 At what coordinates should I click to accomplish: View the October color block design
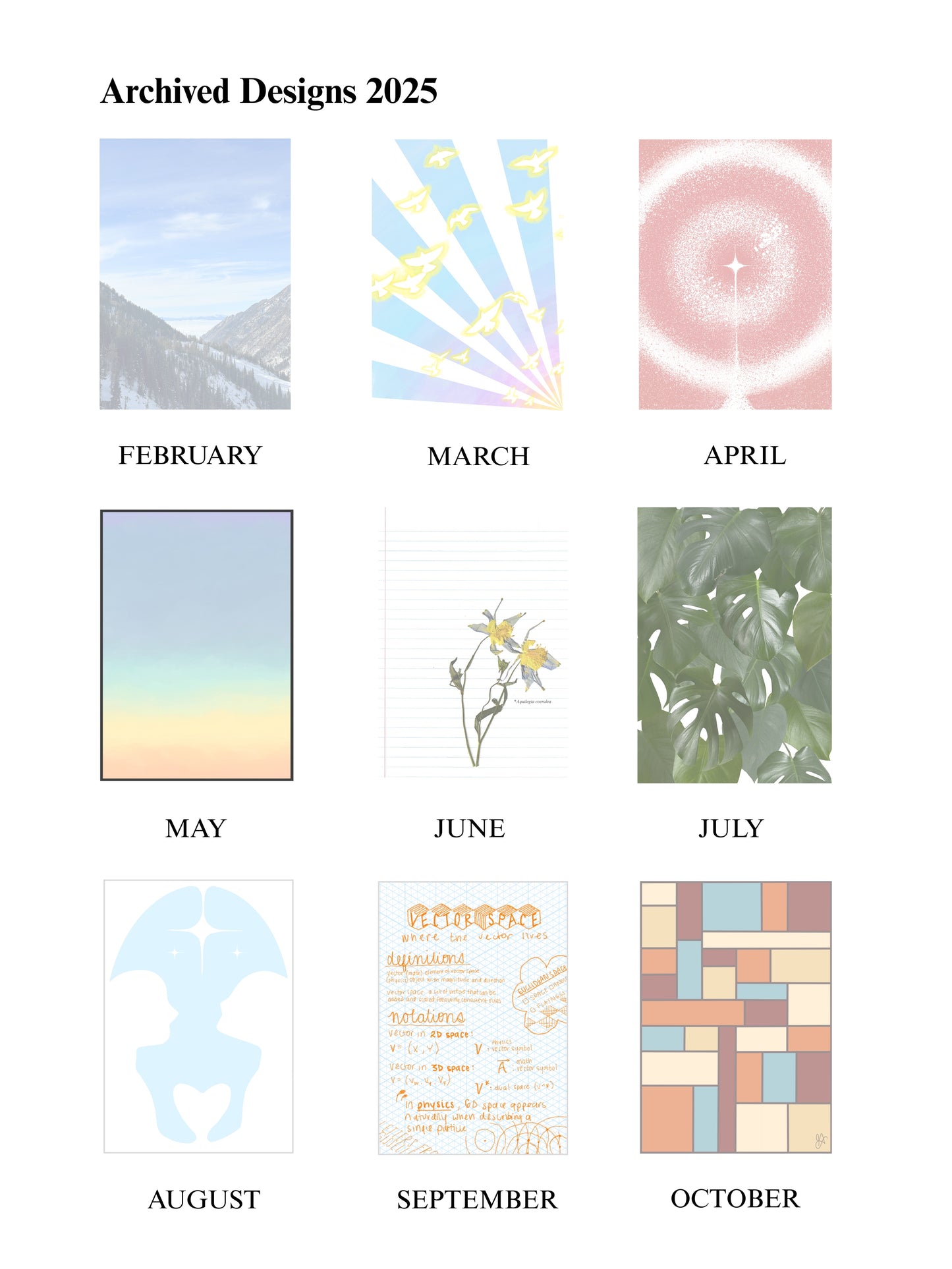pos(735,1017)
